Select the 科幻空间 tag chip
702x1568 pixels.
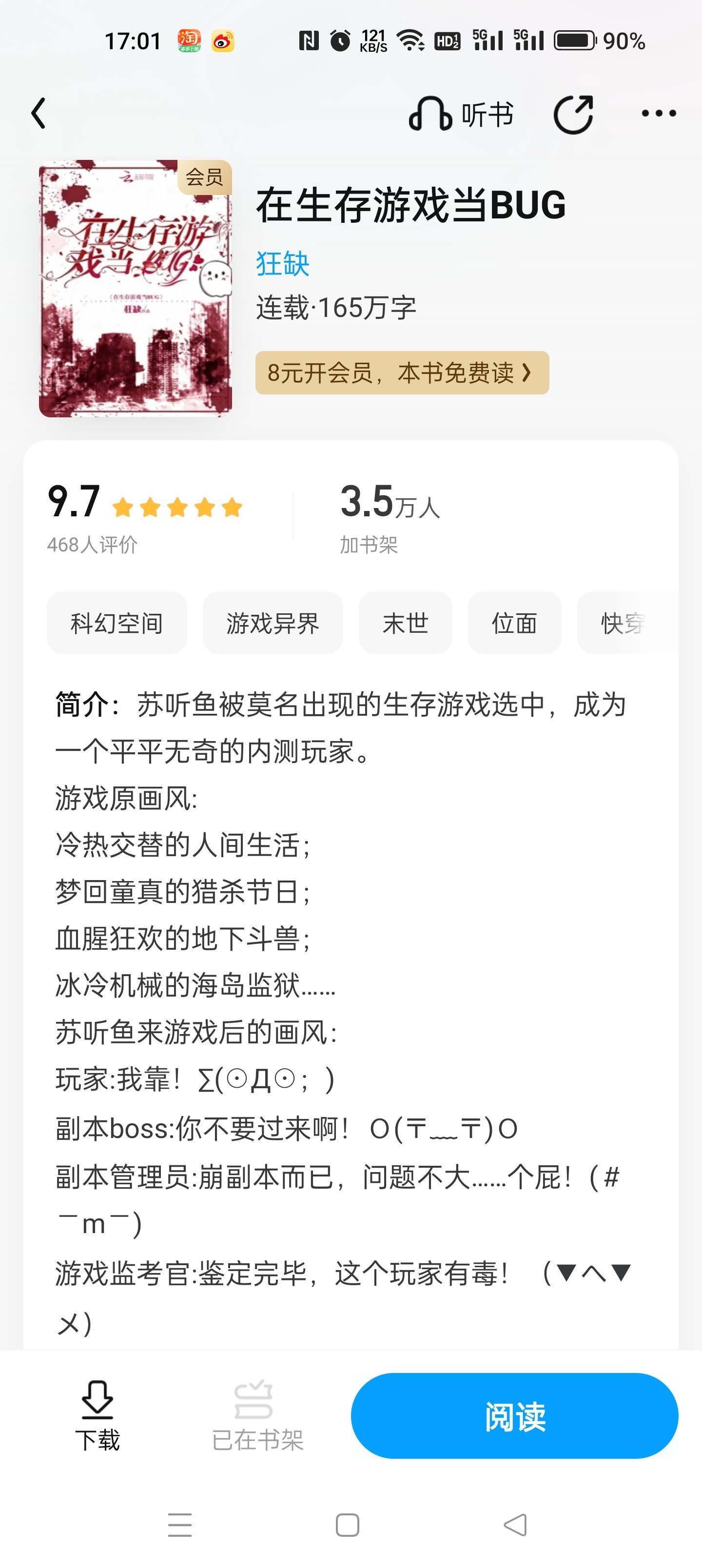coord(117,623)
